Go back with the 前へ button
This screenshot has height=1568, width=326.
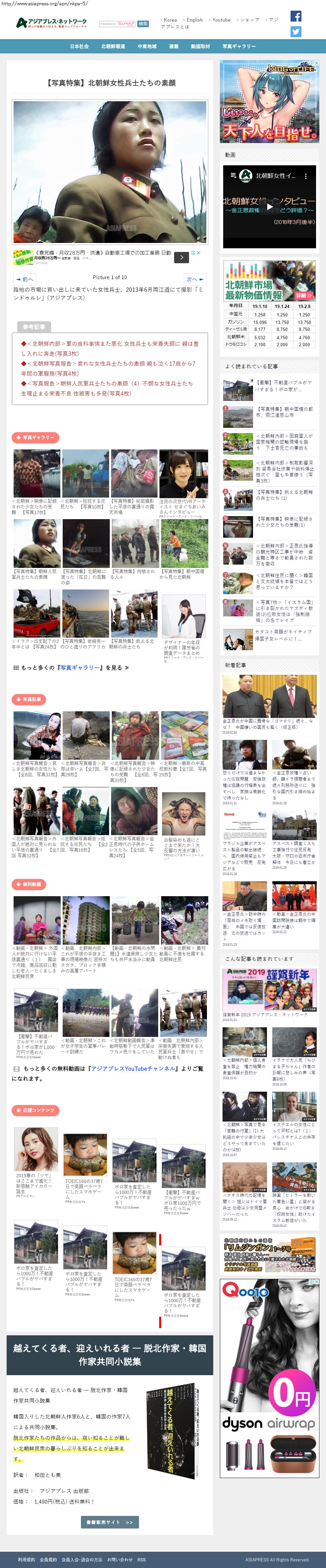tap(24, 279)
